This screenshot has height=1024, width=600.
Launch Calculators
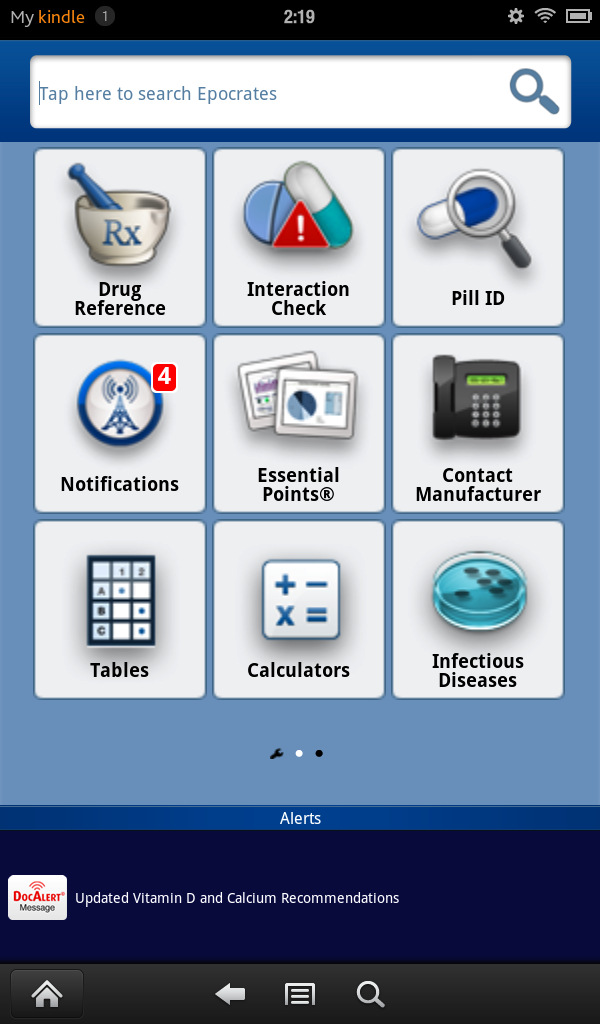click(x=298, y=610)
